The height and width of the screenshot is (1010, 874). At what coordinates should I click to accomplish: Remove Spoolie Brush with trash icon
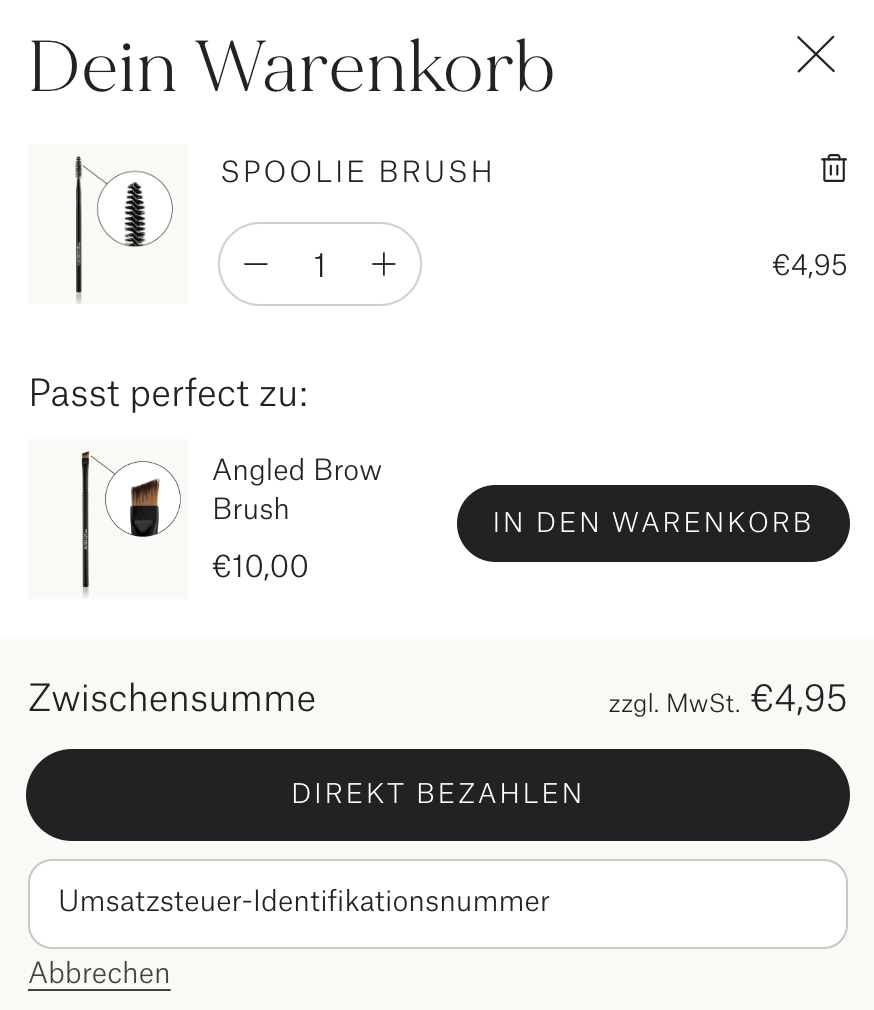[x=833, y=168]
